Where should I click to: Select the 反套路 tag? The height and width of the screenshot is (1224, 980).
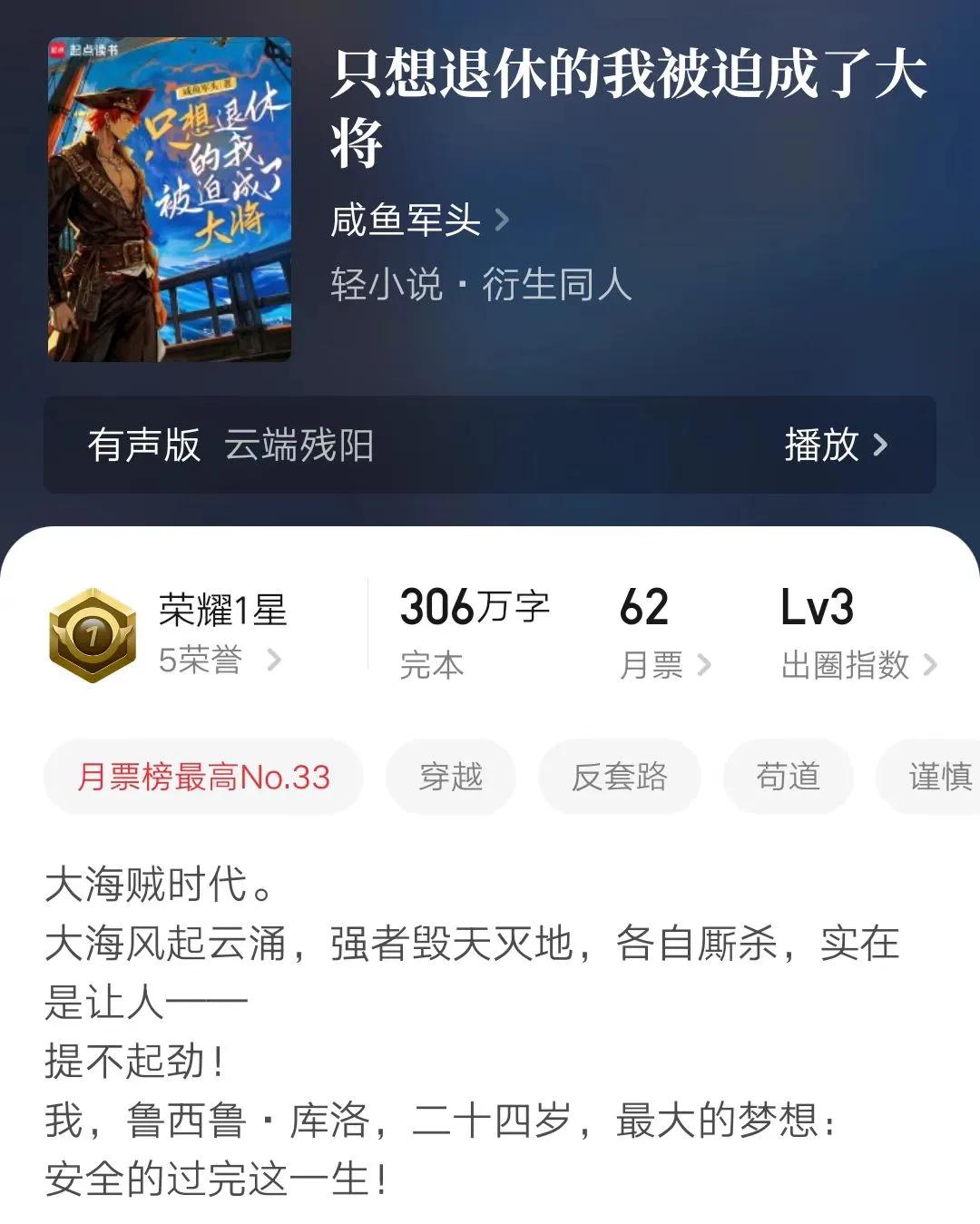[x=620, y=777]
